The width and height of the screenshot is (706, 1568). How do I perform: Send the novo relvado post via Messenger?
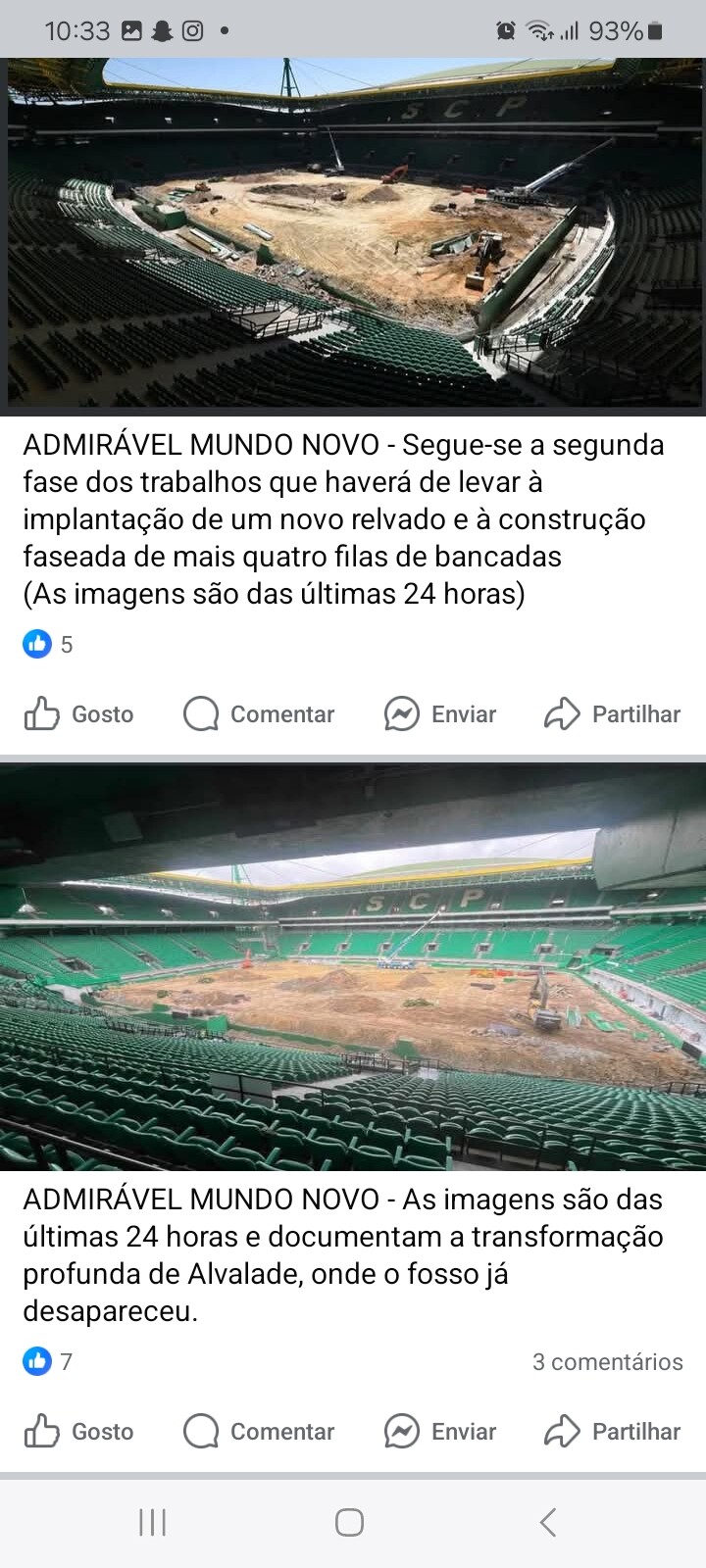[x=439, y=714]
